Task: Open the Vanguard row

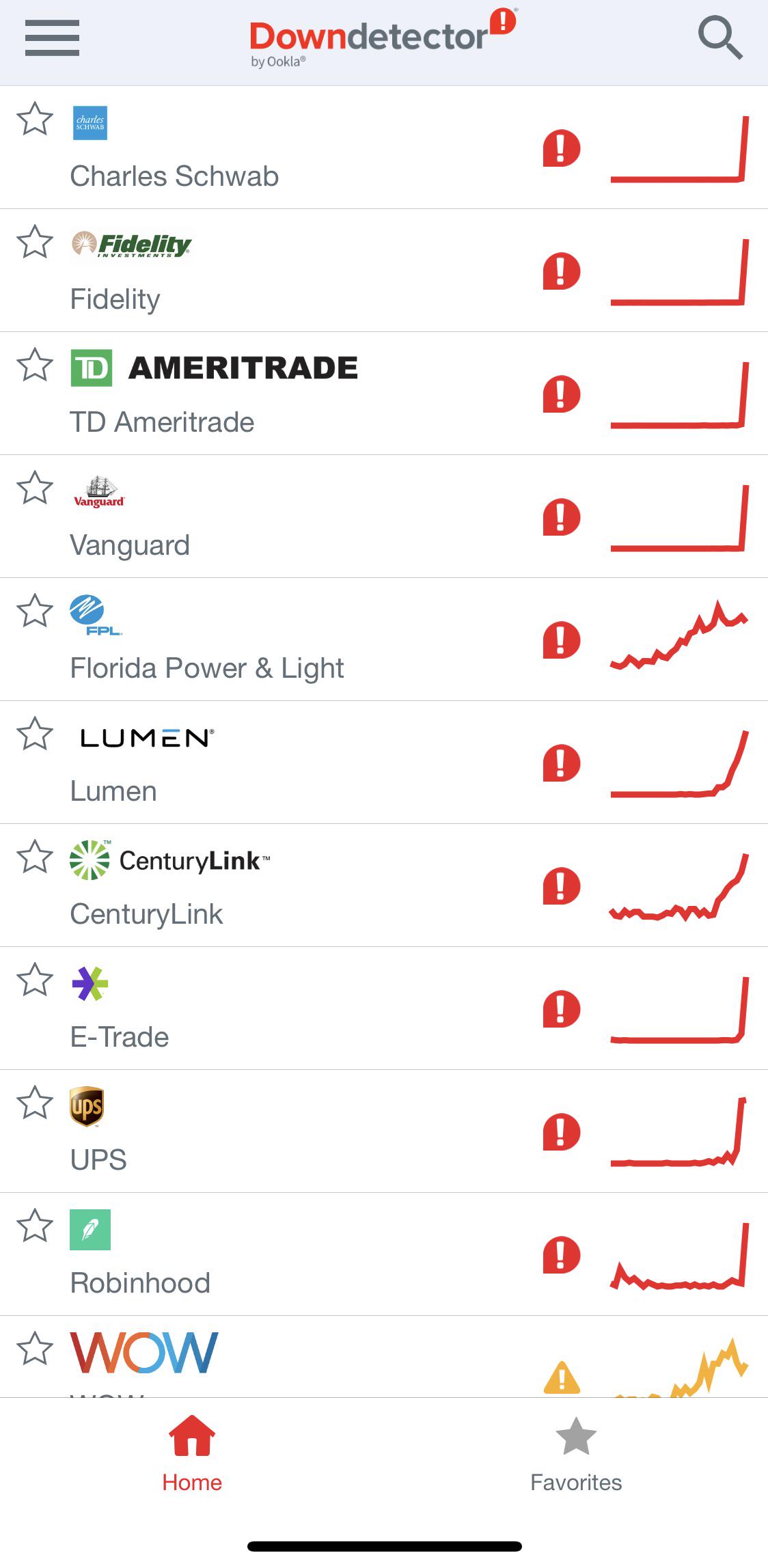Action: 130,545
